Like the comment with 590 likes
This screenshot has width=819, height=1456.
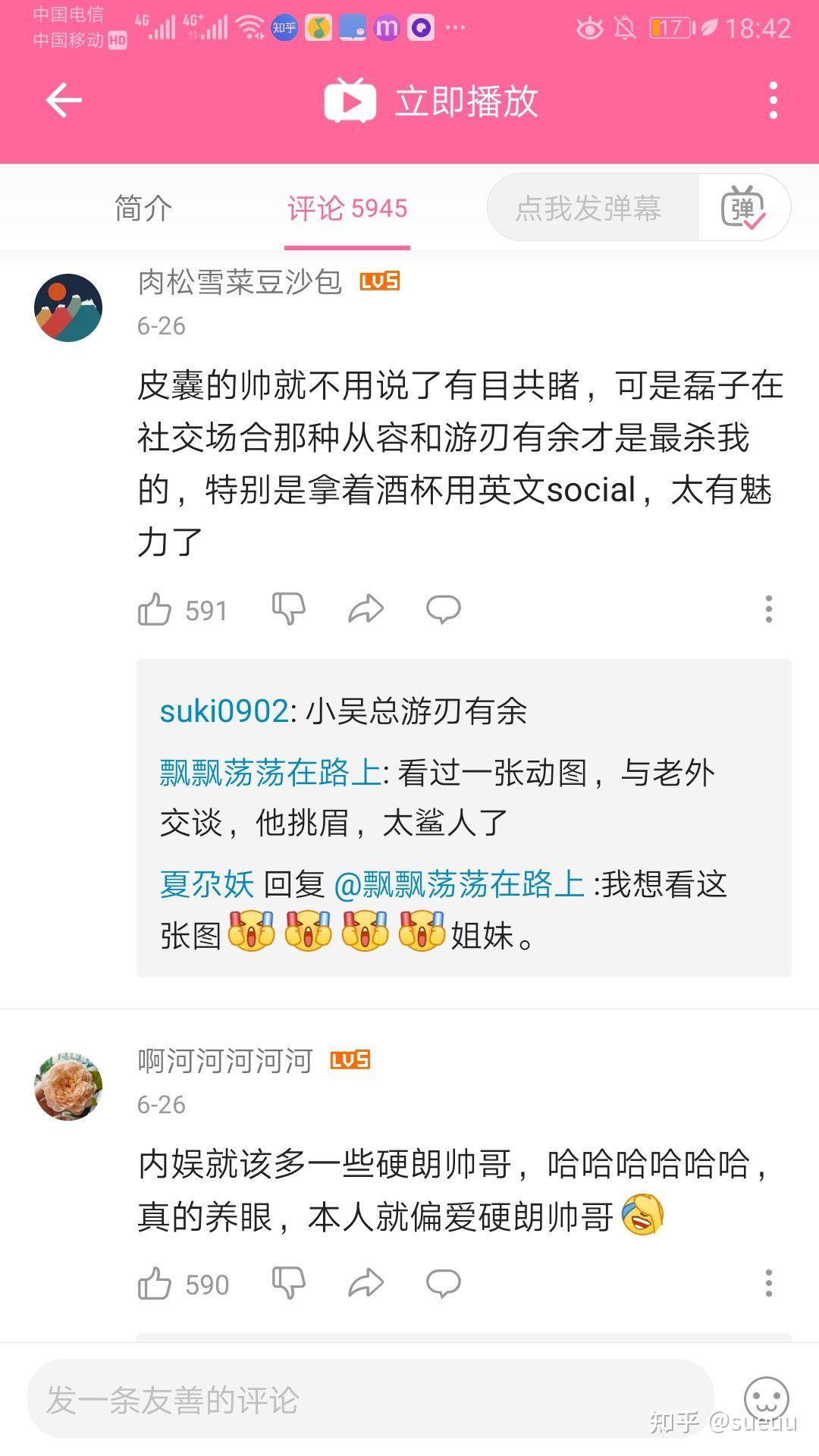tap(155, 1284)
